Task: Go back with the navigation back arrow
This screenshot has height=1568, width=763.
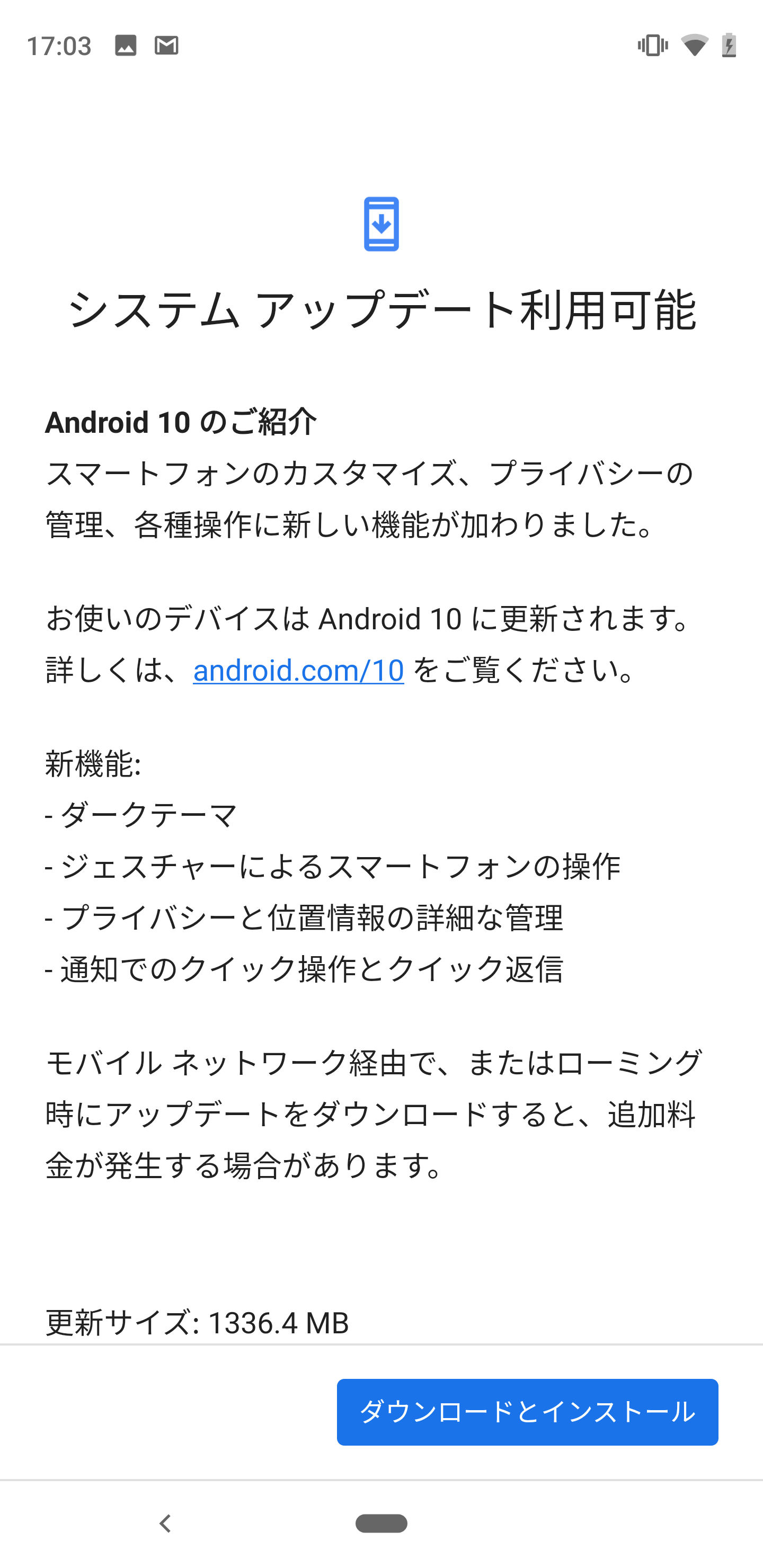Action: (x=165, y=1523)
